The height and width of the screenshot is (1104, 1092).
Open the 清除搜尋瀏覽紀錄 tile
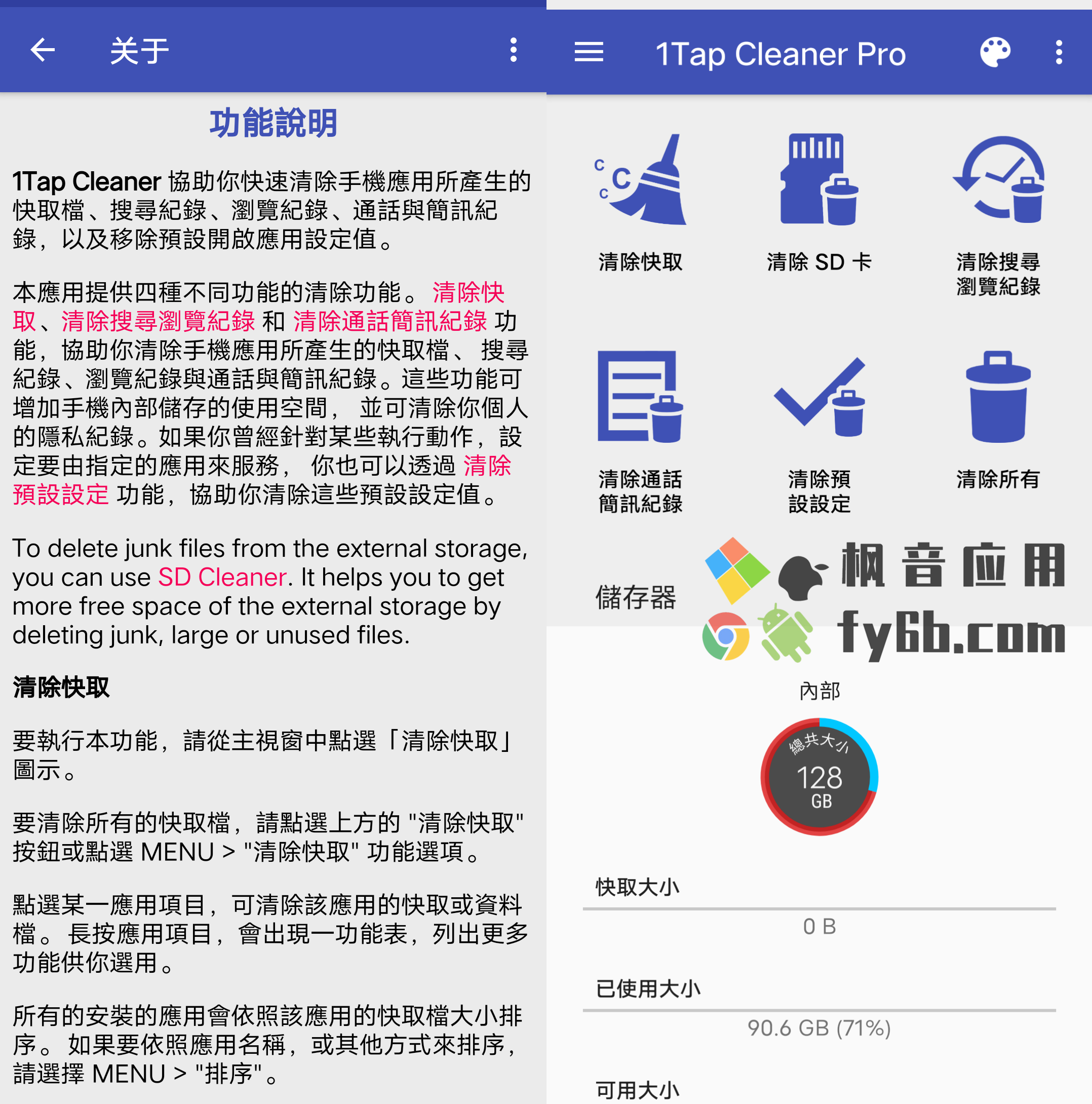click(x=998, y=211)
